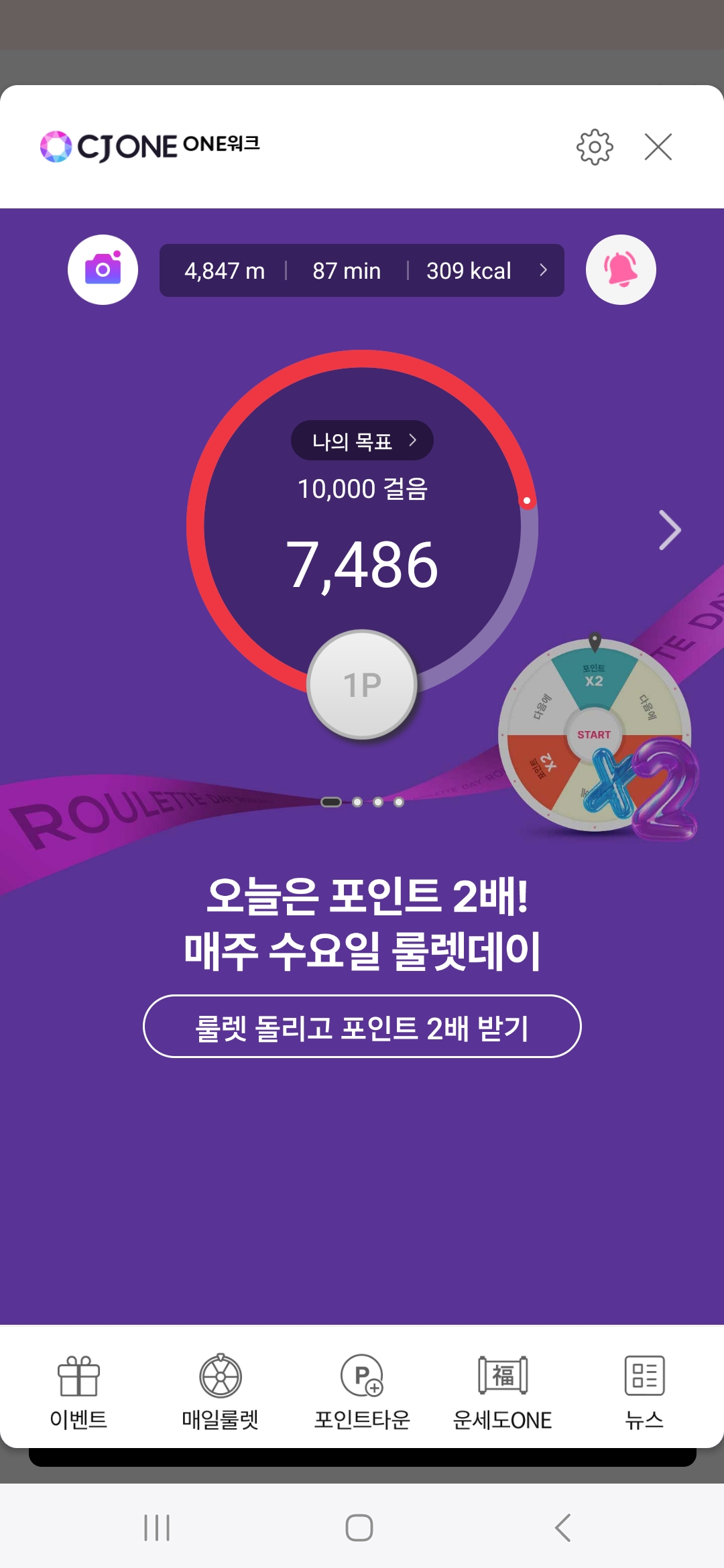The width and height of the screenshot is (724, 1568).
Task: Open the camera icon
Action: coord(103,269)
